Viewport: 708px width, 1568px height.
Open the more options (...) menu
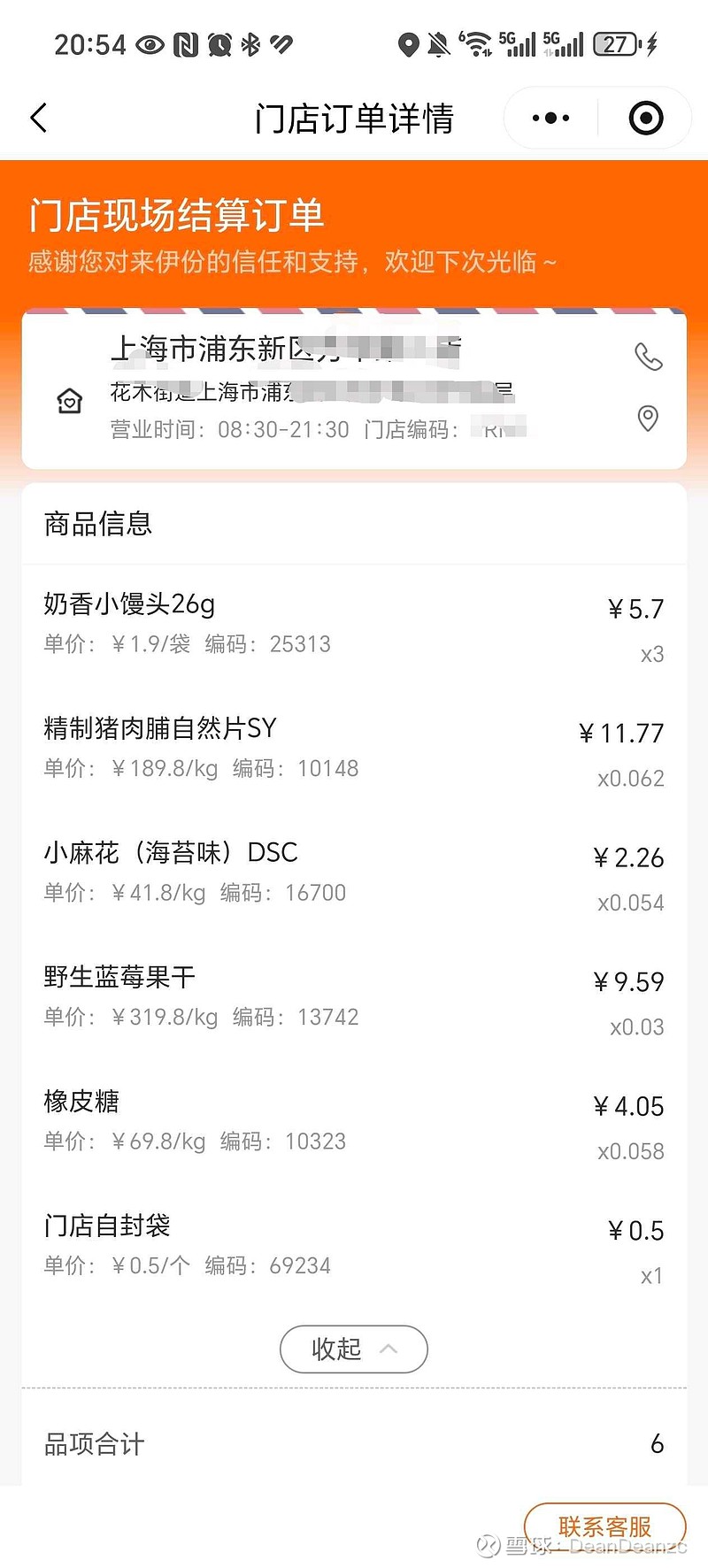[x=549, y=117]
